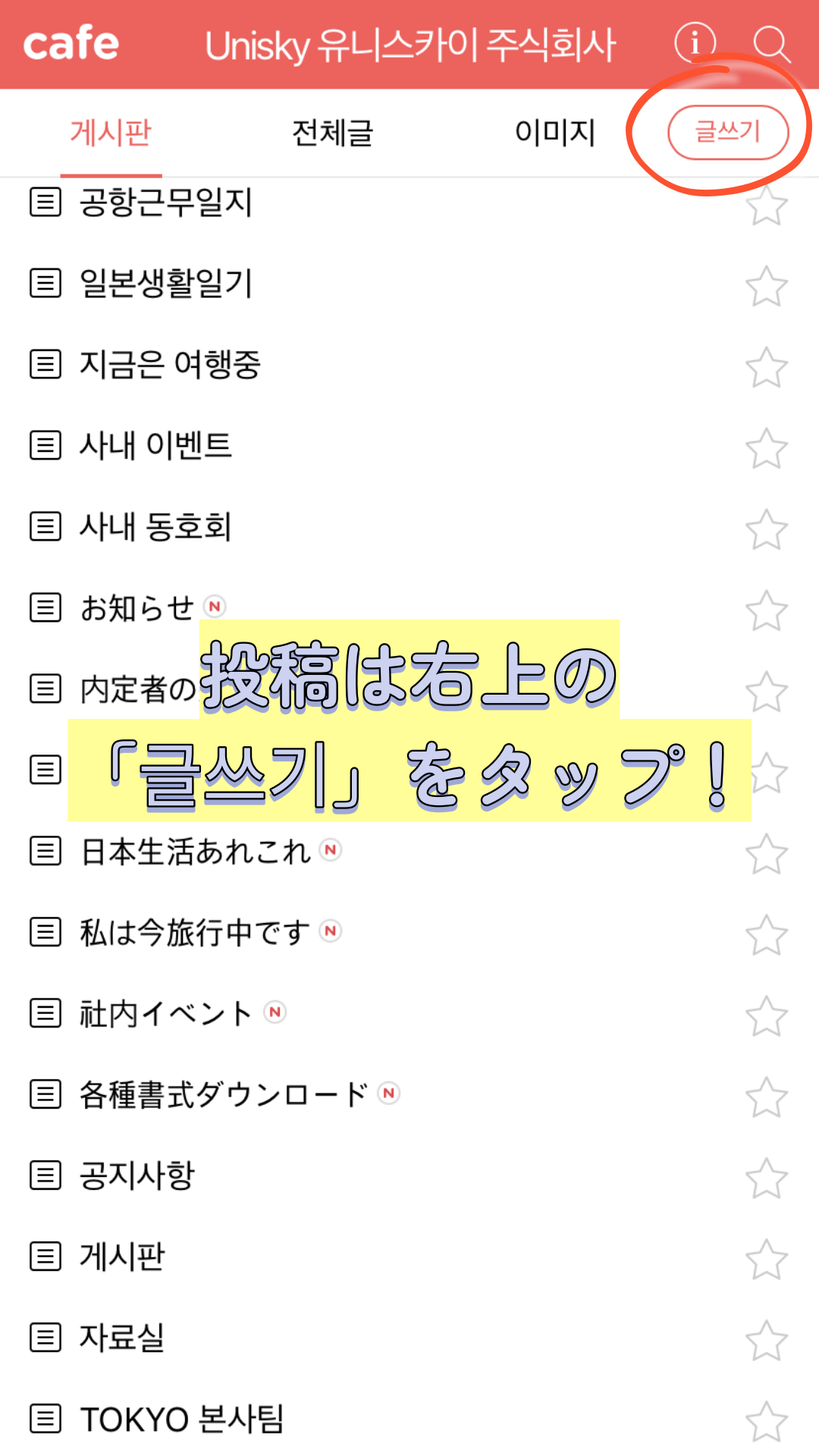
Task: Open the お知らせ board
Action: coord(136,608)
